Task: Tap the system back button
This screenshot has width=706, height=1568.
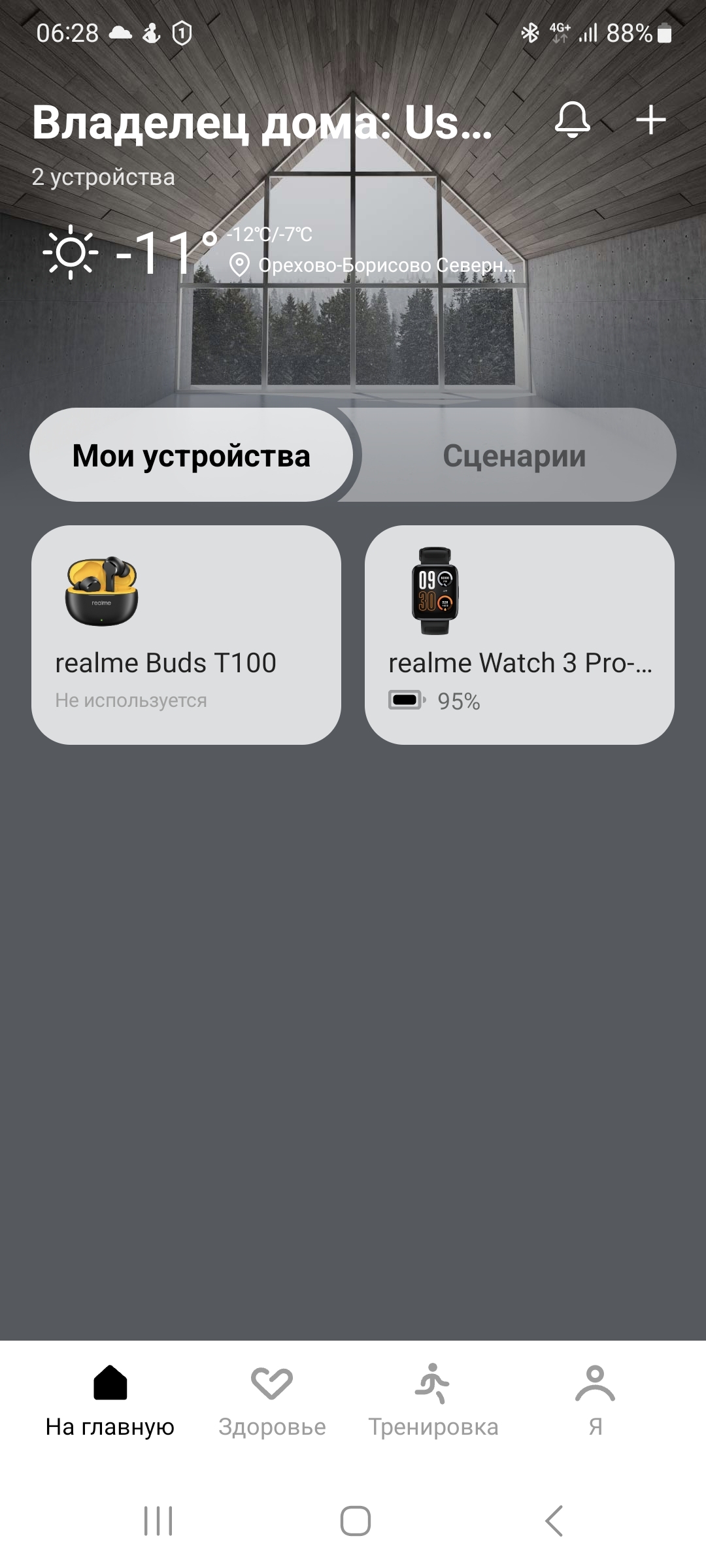Action: coord(554,1521)
